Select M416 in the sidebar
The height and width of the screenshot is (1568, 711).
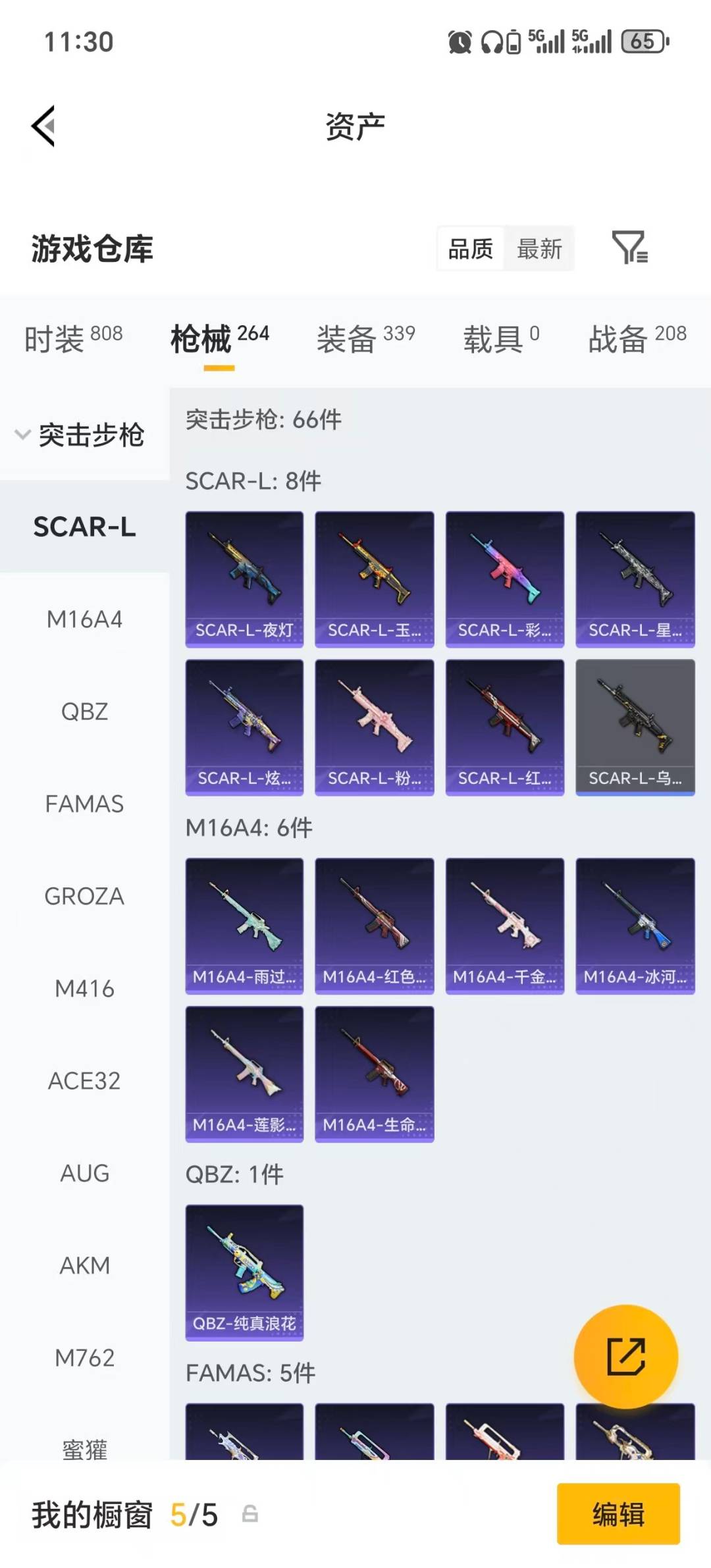[84, 988]
